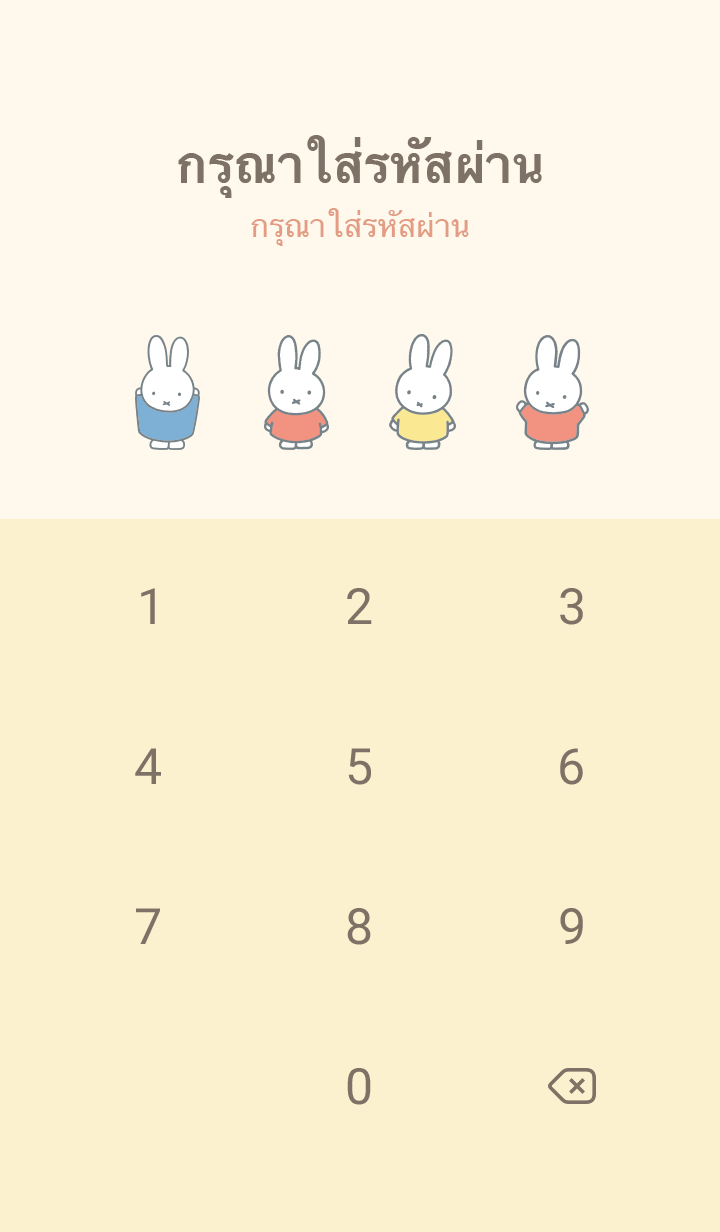
Task: Enter digit 5 on the passcode pad
Action: (x=359, y=767)
